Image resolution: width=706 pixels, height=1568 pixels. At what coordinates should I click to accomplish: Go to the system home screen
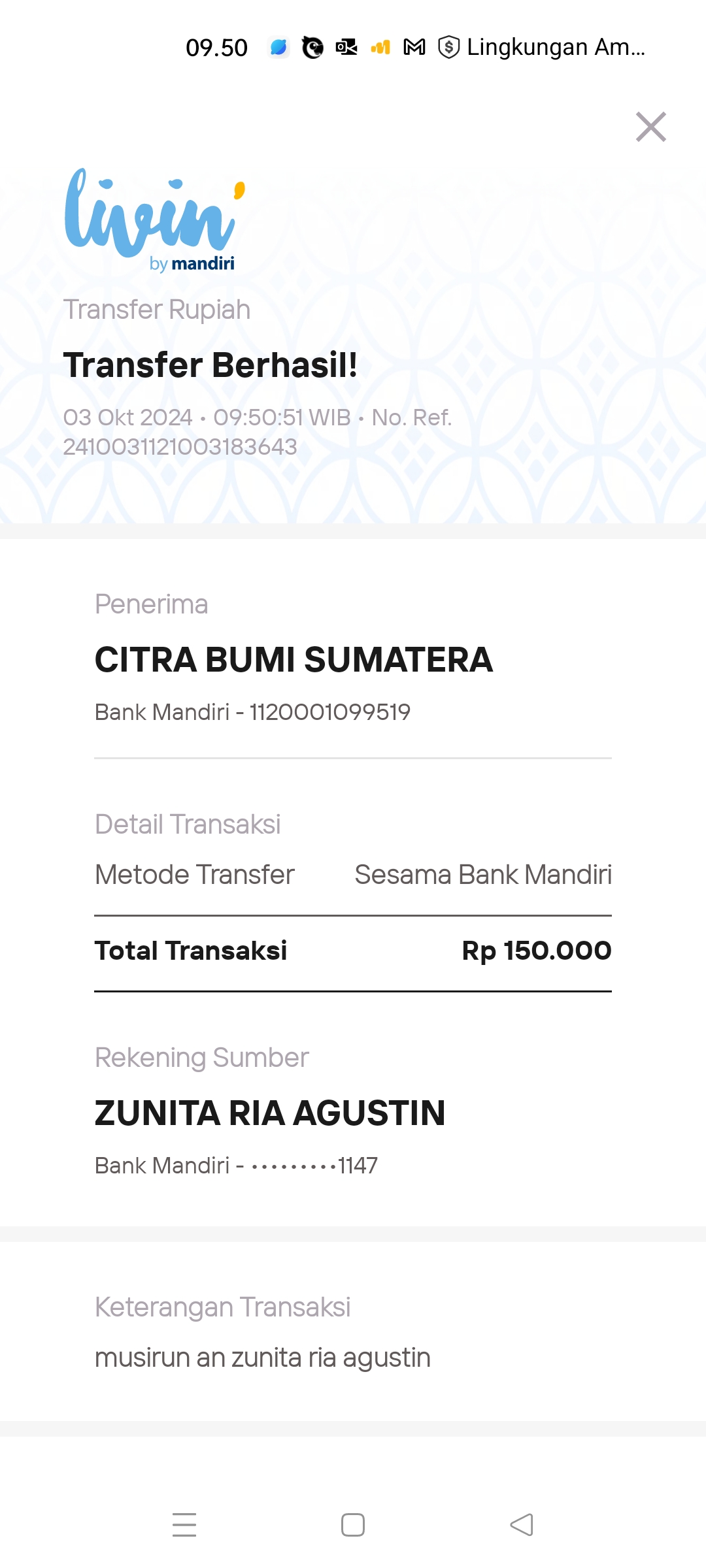pyautogui.click(x=353, y=1525)
